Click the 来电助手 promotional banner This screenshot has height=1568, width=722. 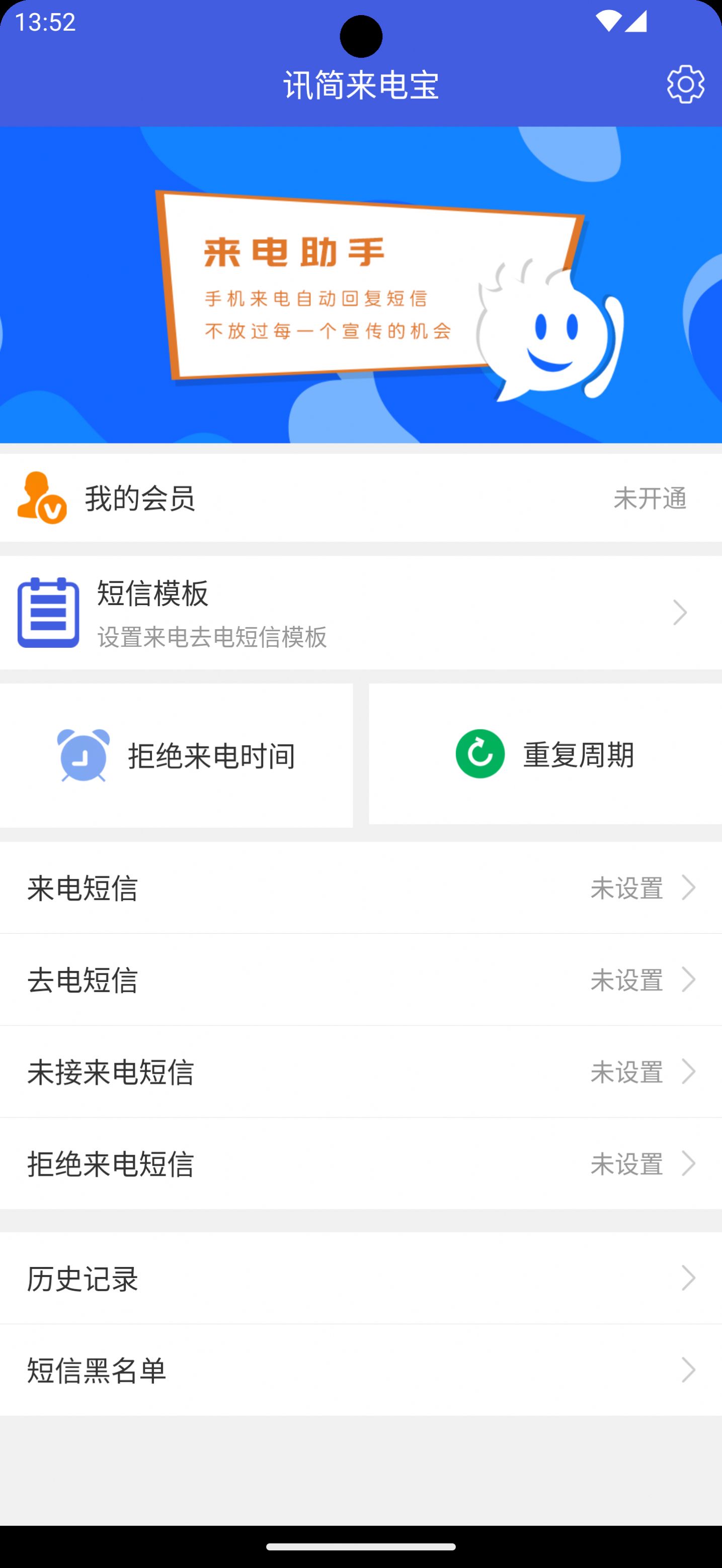[361, 283]
